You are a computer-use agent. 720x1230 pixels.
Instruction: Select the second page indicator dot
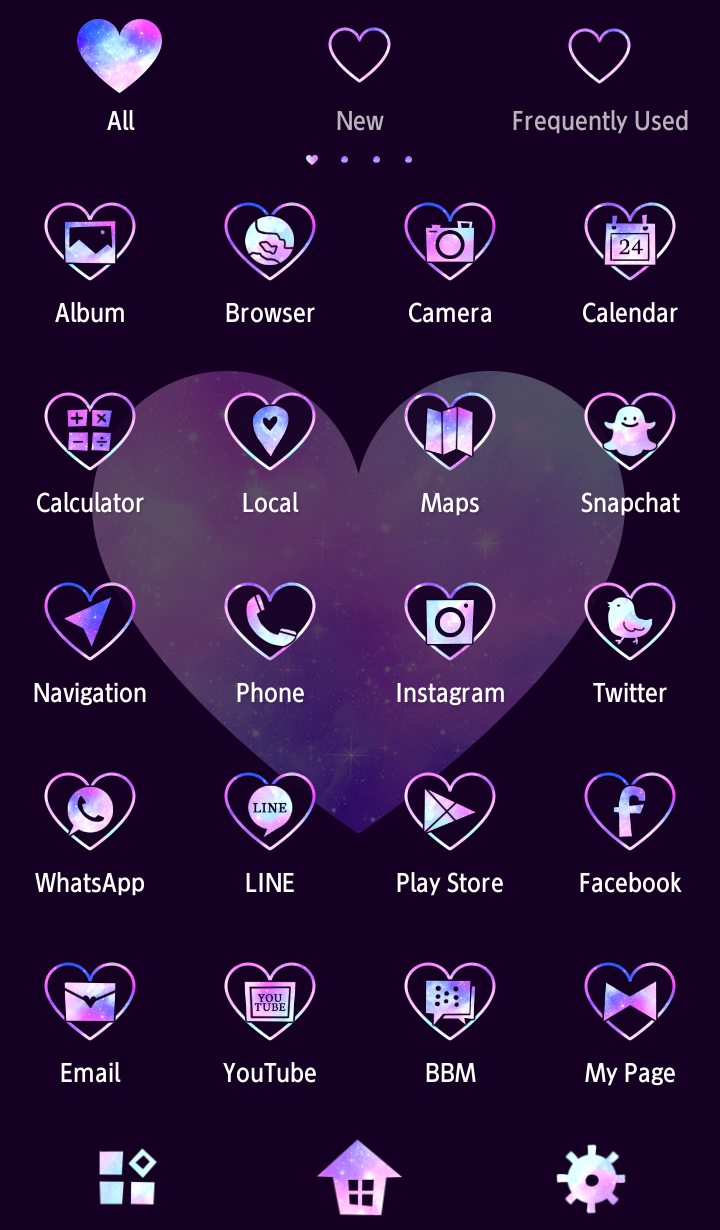tap(344, 159)
